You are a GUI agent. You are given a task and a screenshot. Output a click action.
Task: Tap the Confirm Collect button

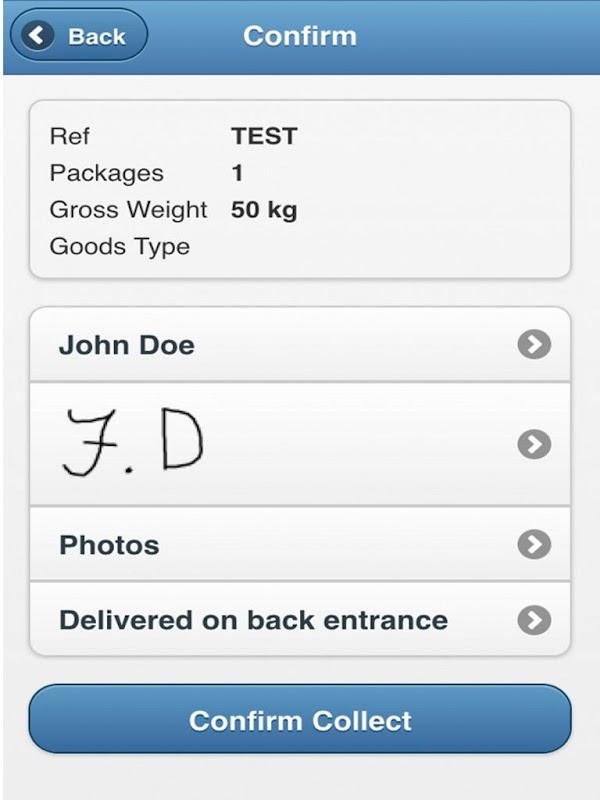tap(300, 720)
